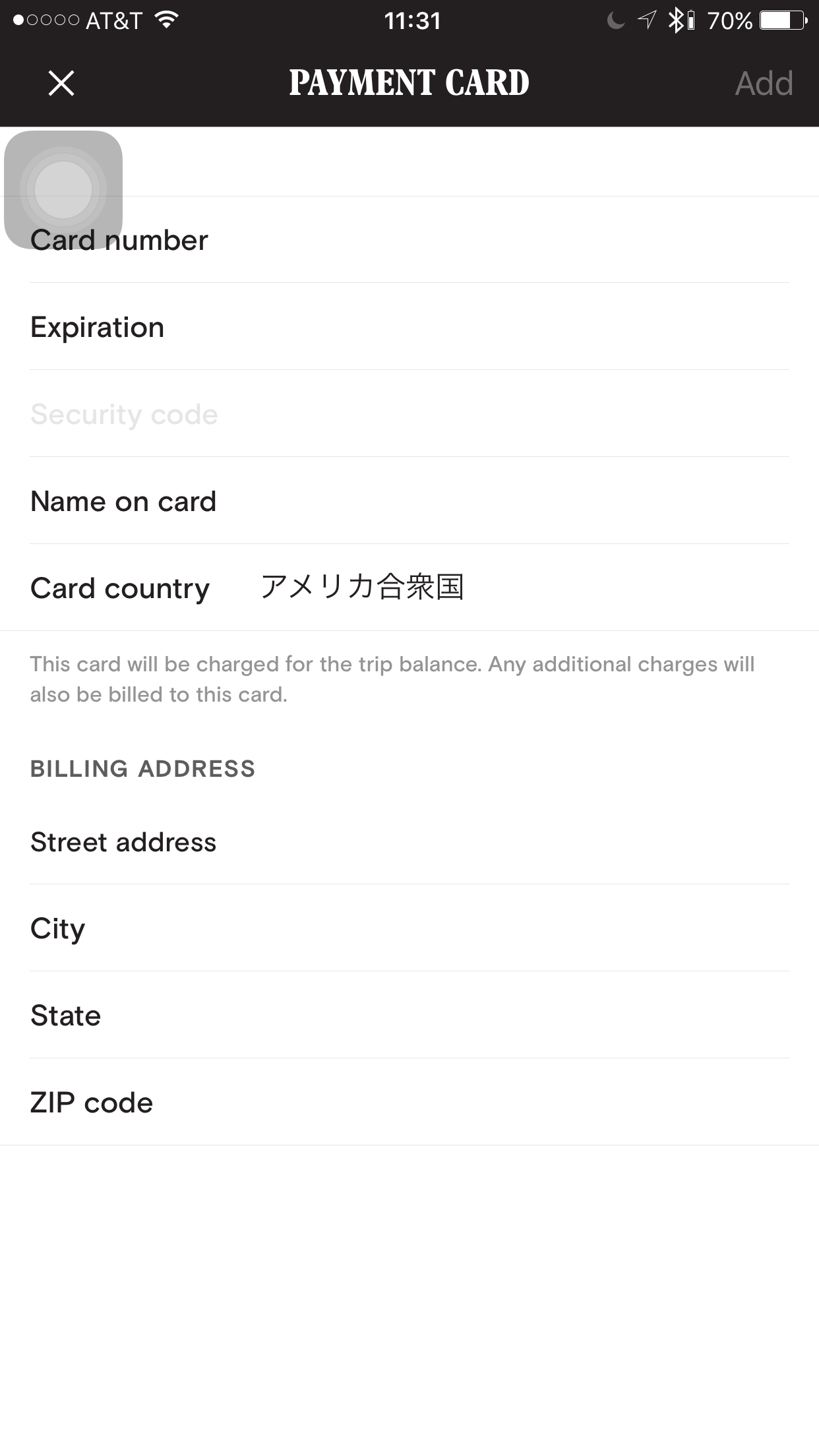819x1456 pixels.
Task: Change the Card country selection
Action: coord(409,588)
